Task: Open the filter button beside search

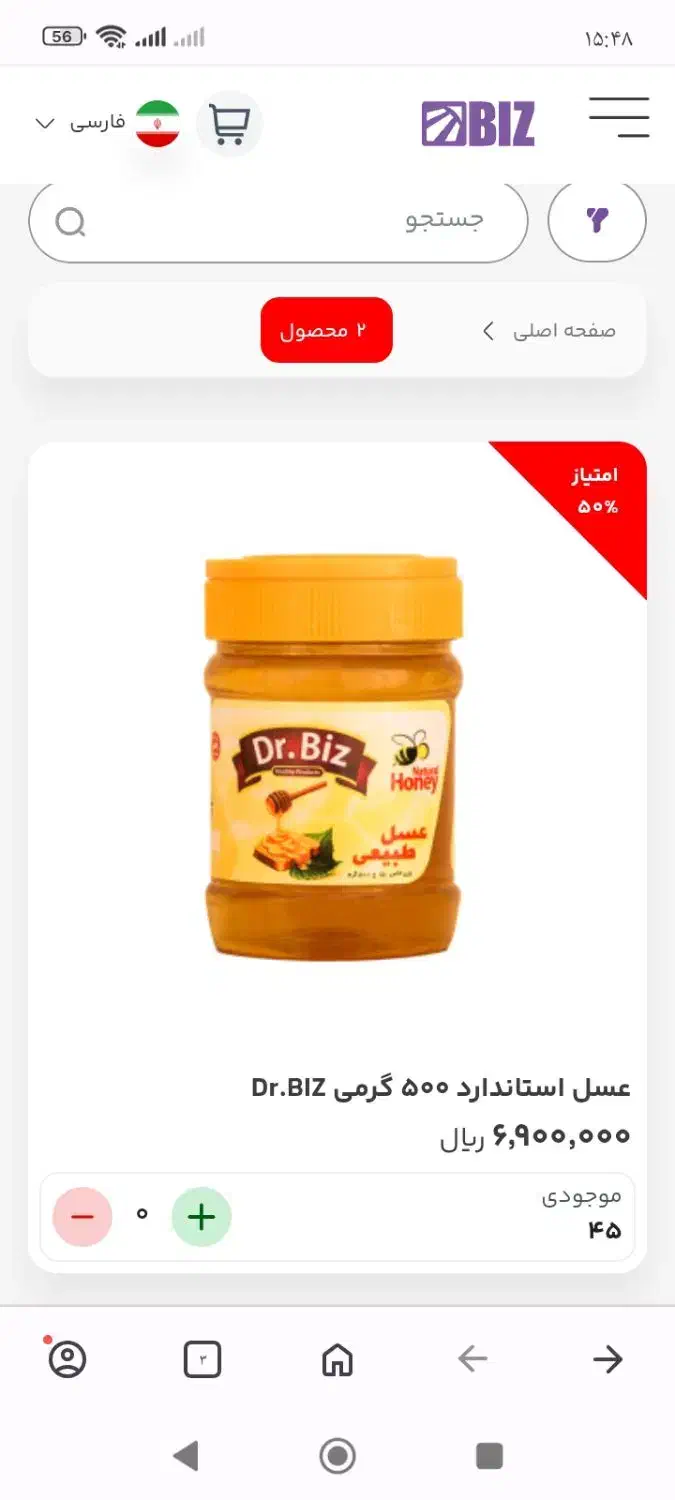Action: pyautogui.click(x=597, y=221)
